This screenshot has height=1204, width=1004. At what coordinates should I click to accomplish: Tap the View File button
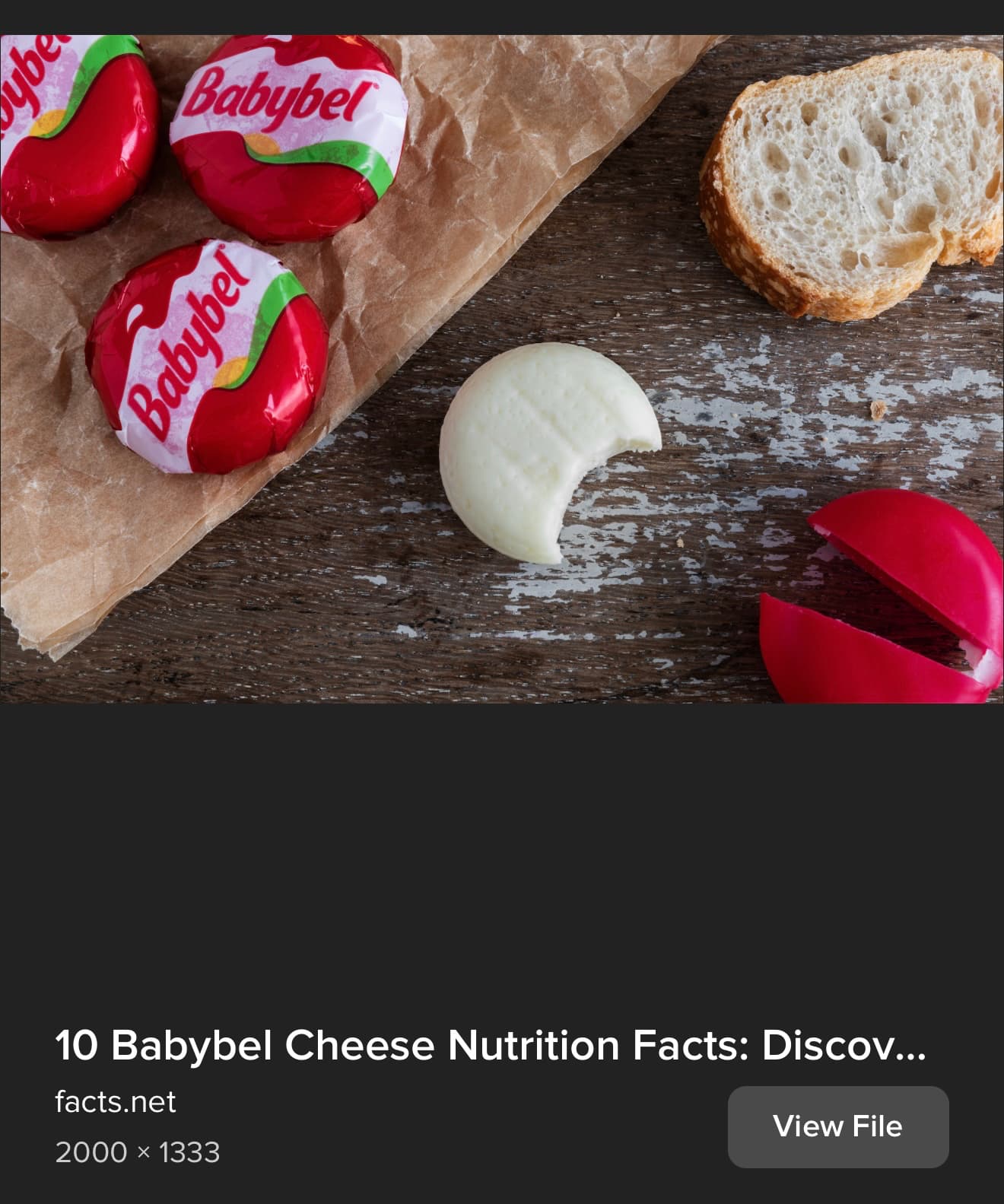click(x=837, y=1126)
